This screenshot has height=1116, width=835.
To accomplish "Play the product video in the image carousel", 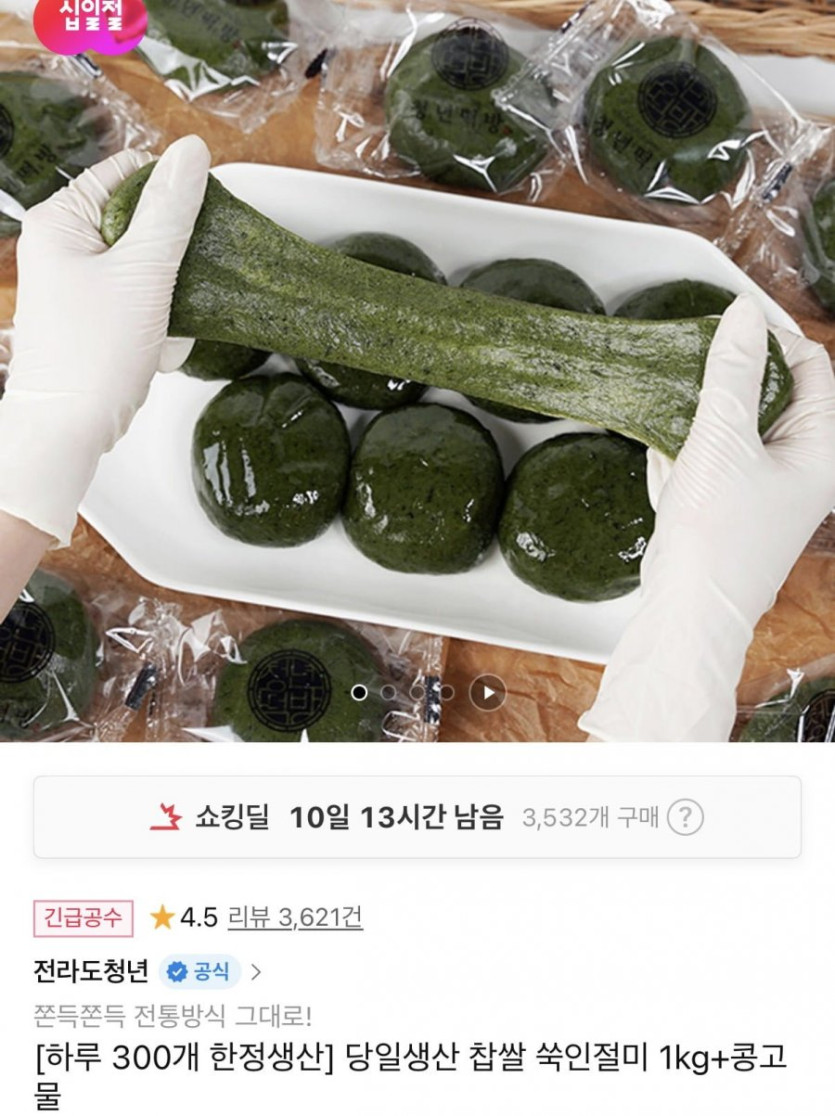I will coord(487,692).
